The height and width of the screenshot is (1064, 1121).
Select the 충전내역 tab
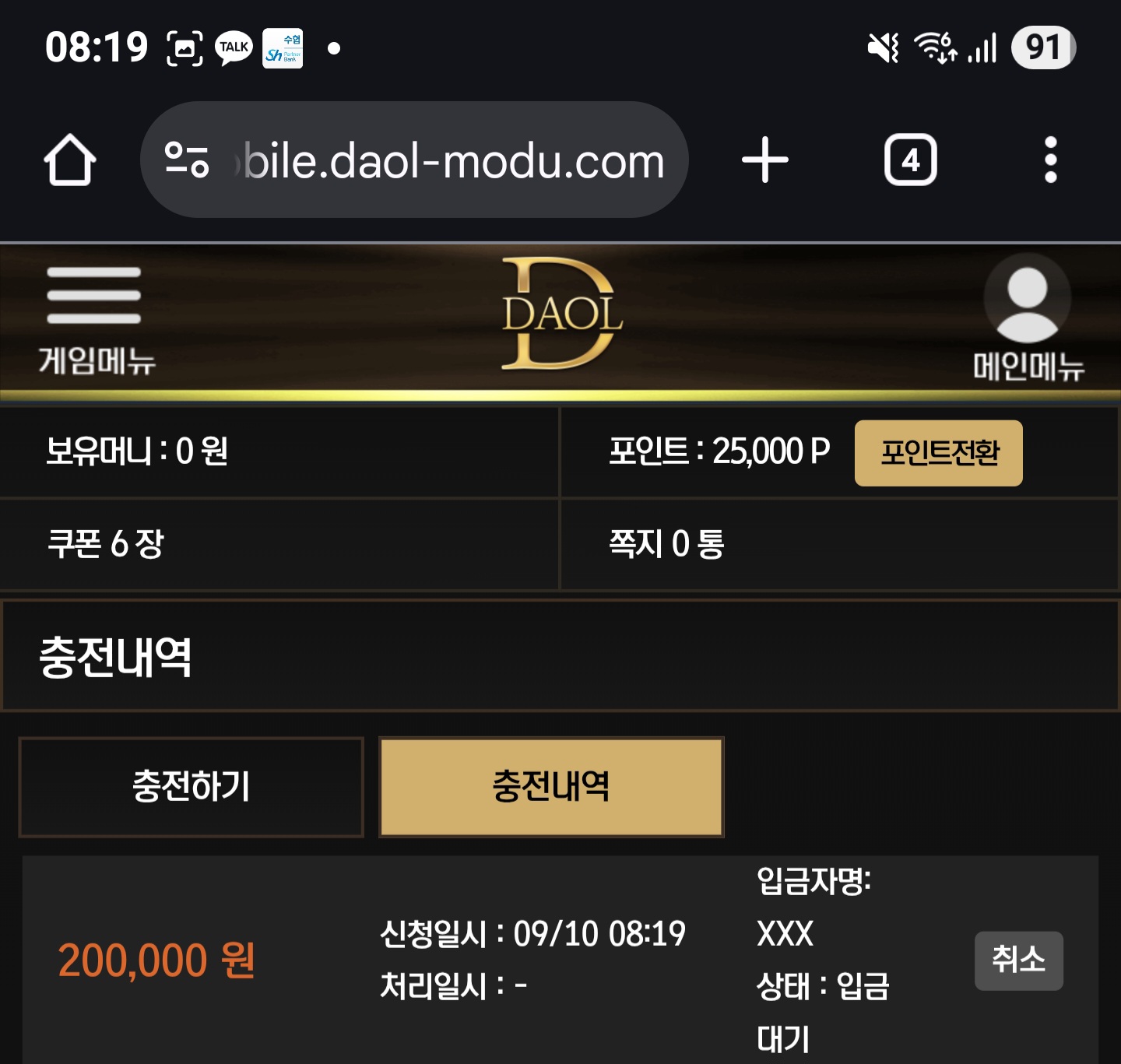(551, 787)
